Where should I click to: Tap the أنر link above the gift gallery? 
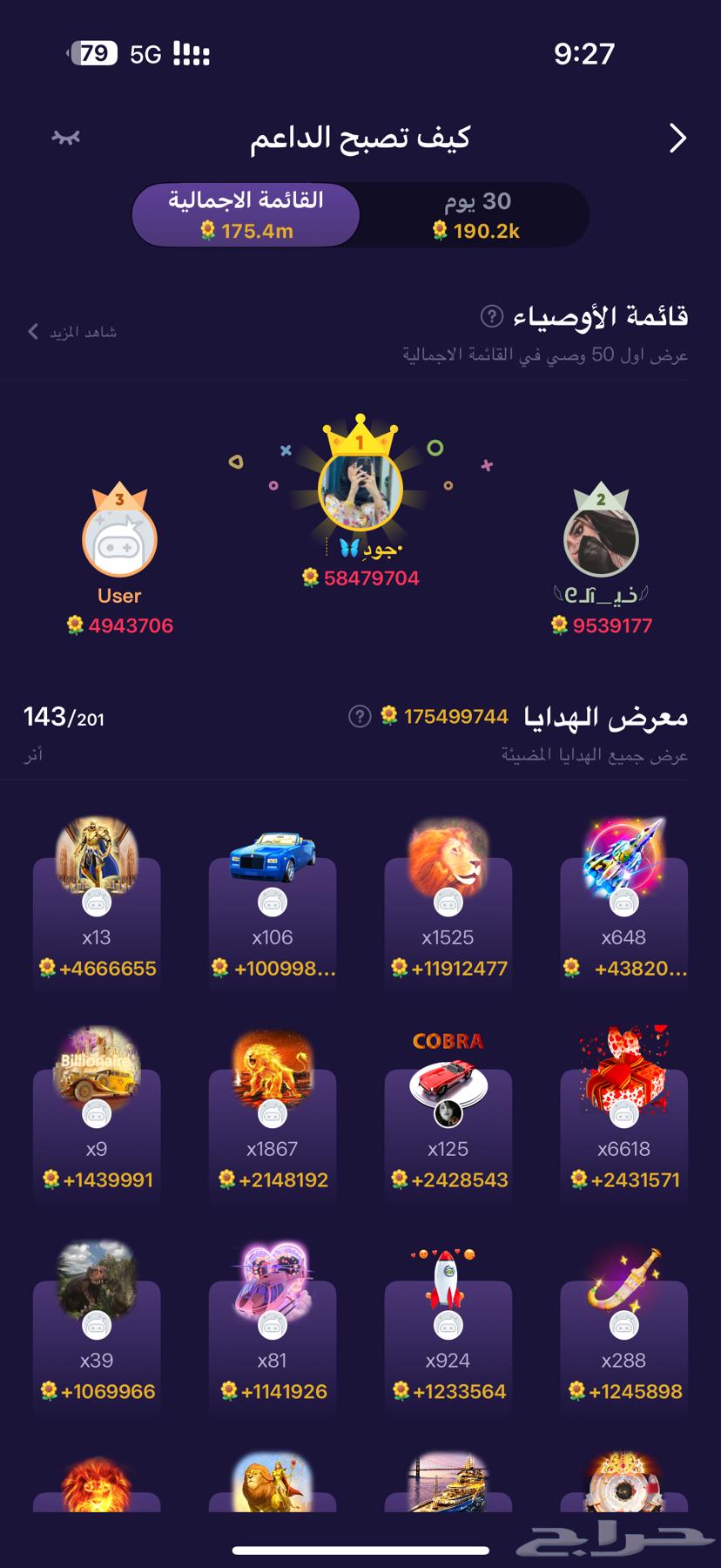(x=33, y=753)
